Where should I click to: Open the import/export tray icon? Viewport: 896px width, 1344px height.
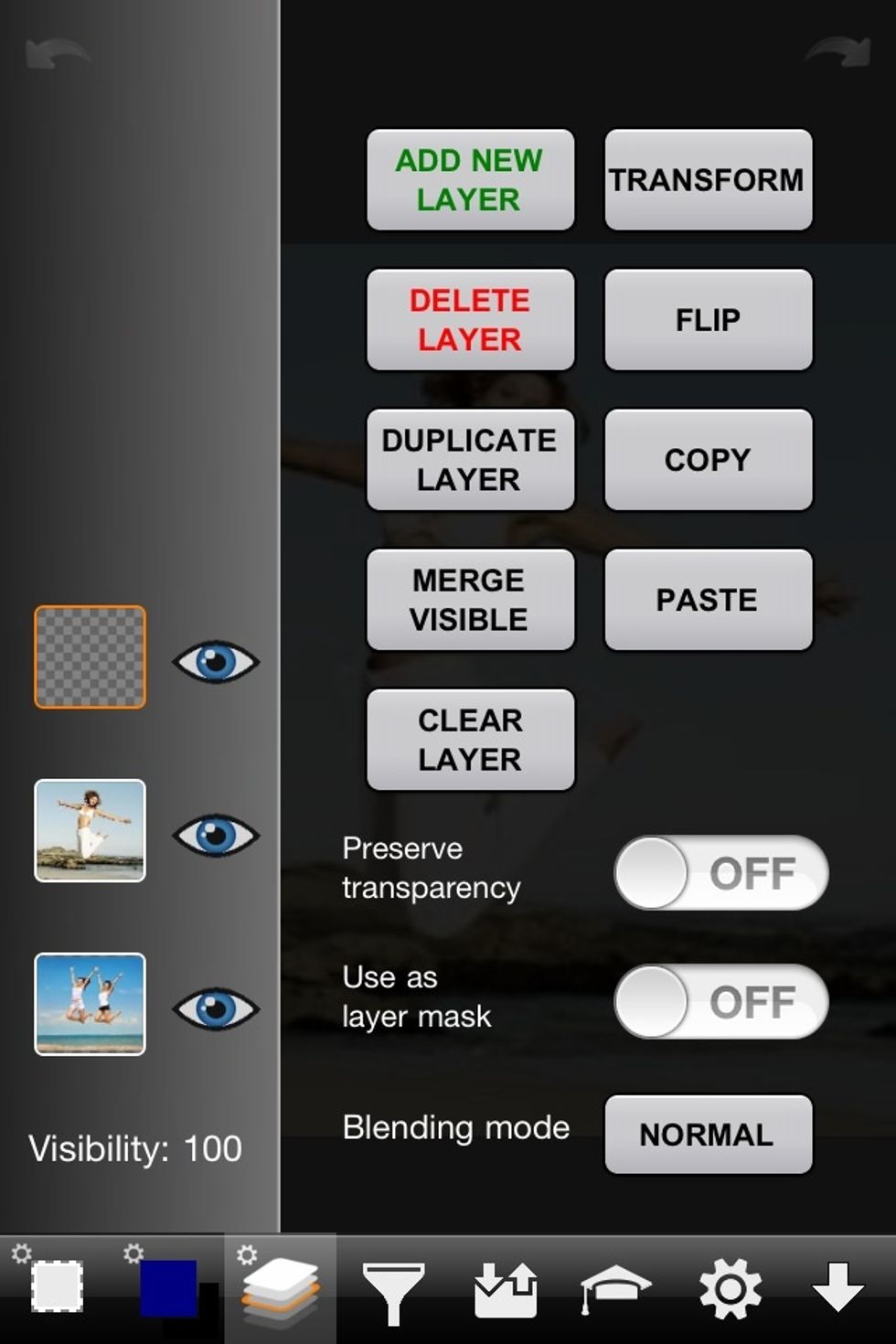coord(506,1289)
